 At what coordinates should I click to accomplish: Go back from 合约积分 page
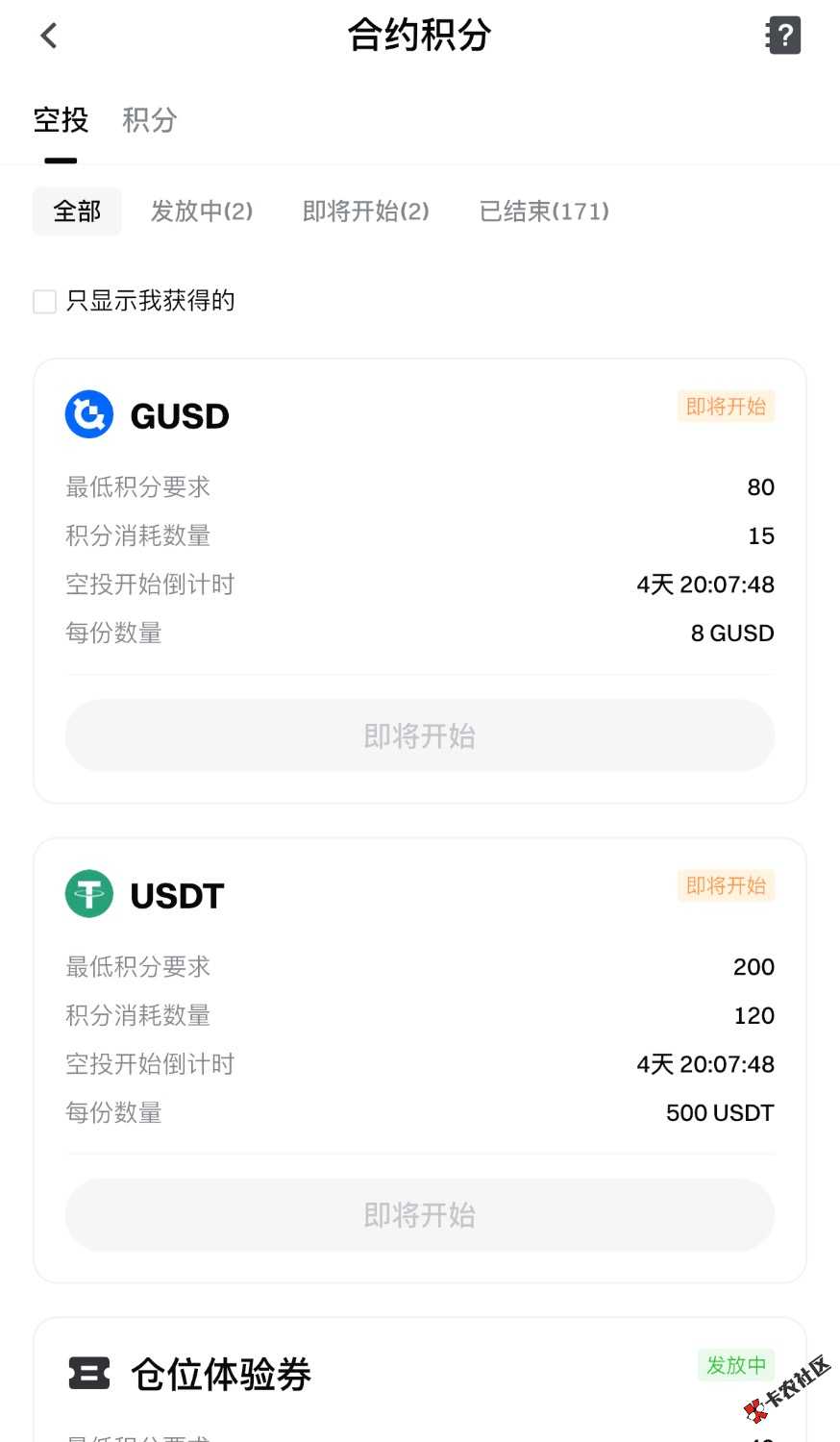pyautogui.click(x=49, y=36)
